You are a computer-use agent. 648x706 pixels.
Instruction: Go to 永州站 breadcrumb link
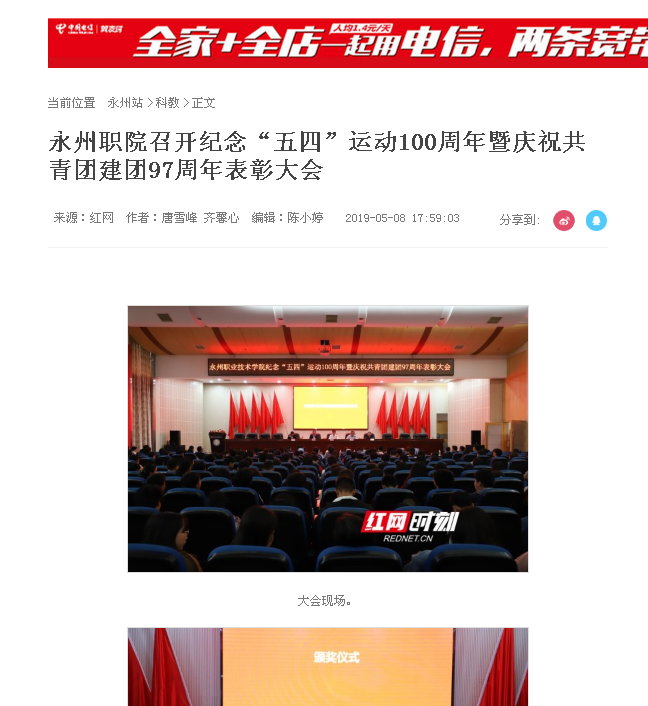pyautogui.click(x=125, y=102)
